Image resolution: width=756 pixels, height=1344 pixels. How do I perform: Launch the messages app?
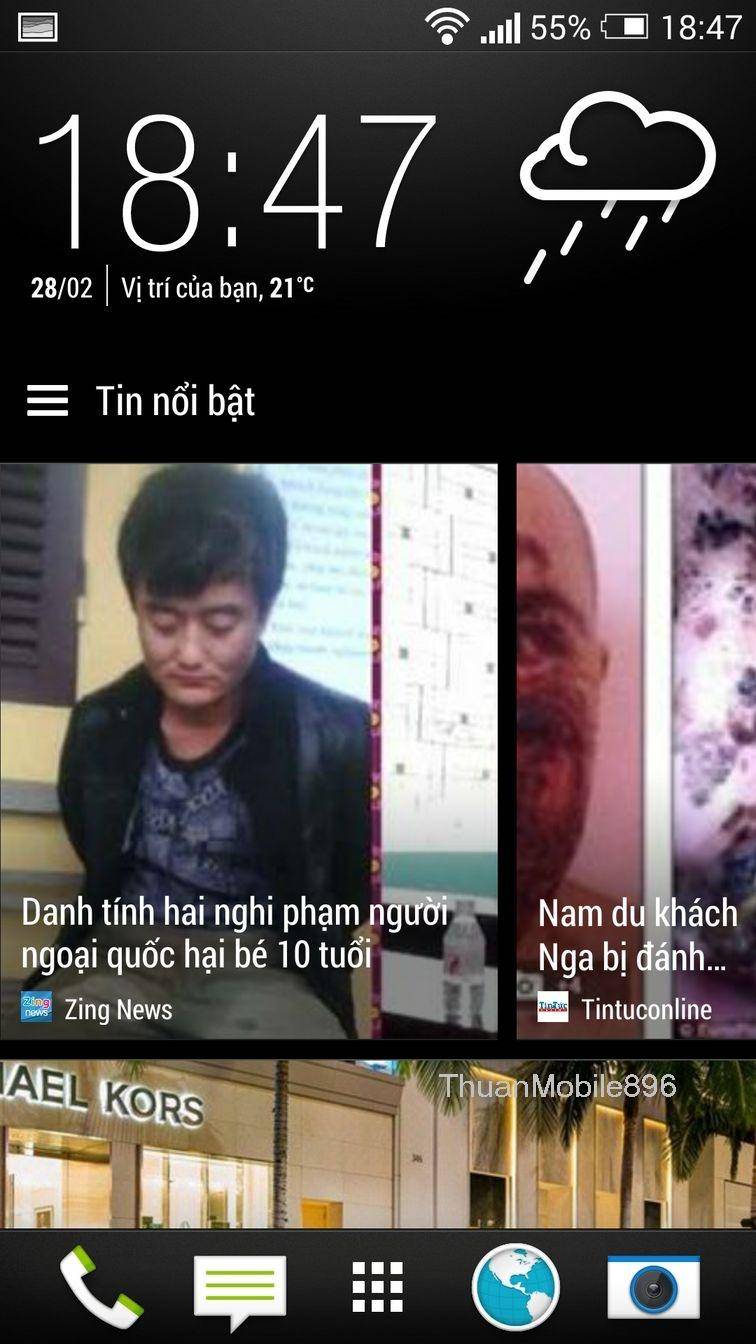point(239,1289)
